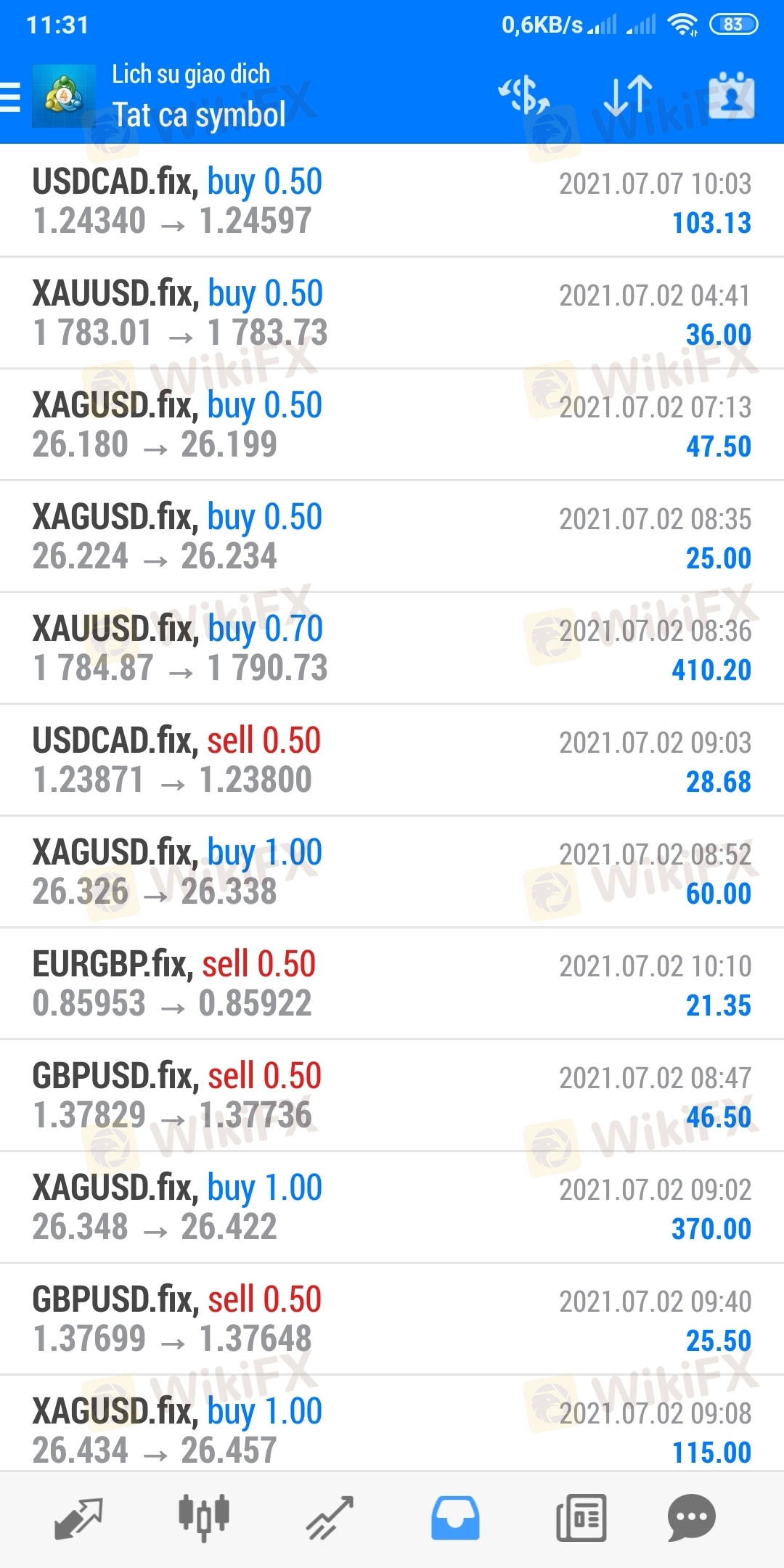
Task: Open the News tab
Action: pyautogui.click(x=581, y=1519)
